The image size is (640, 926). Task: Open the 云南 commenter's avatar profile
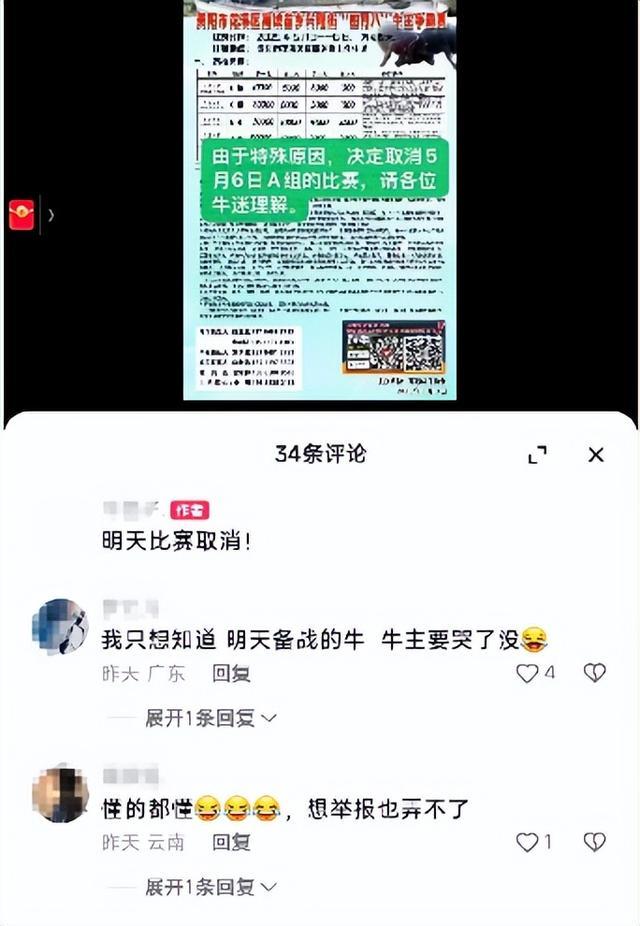[x=60, y=794]
